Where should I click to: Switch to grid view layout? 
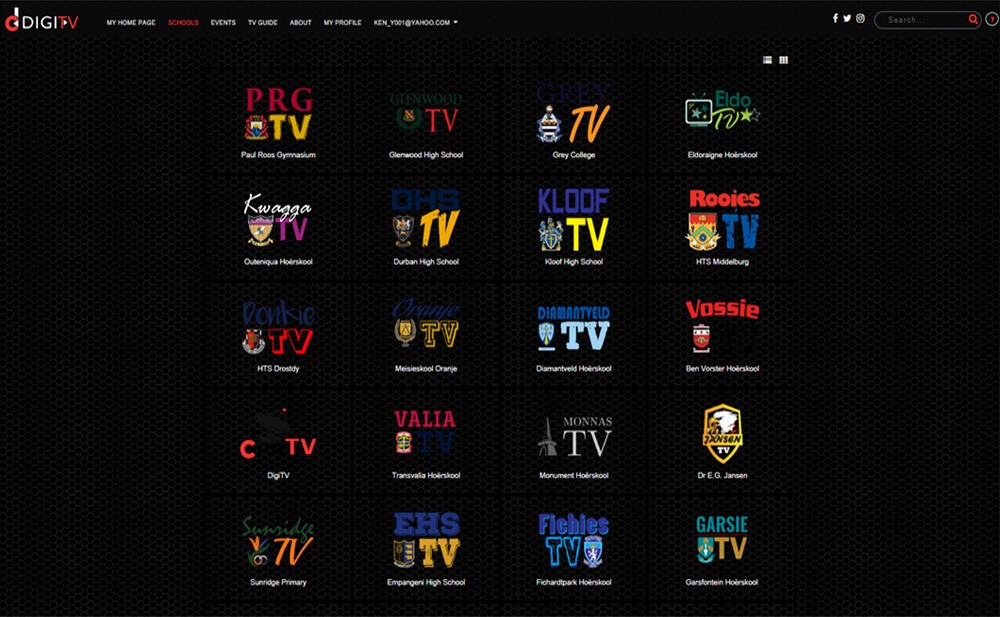tap(784, 60)
